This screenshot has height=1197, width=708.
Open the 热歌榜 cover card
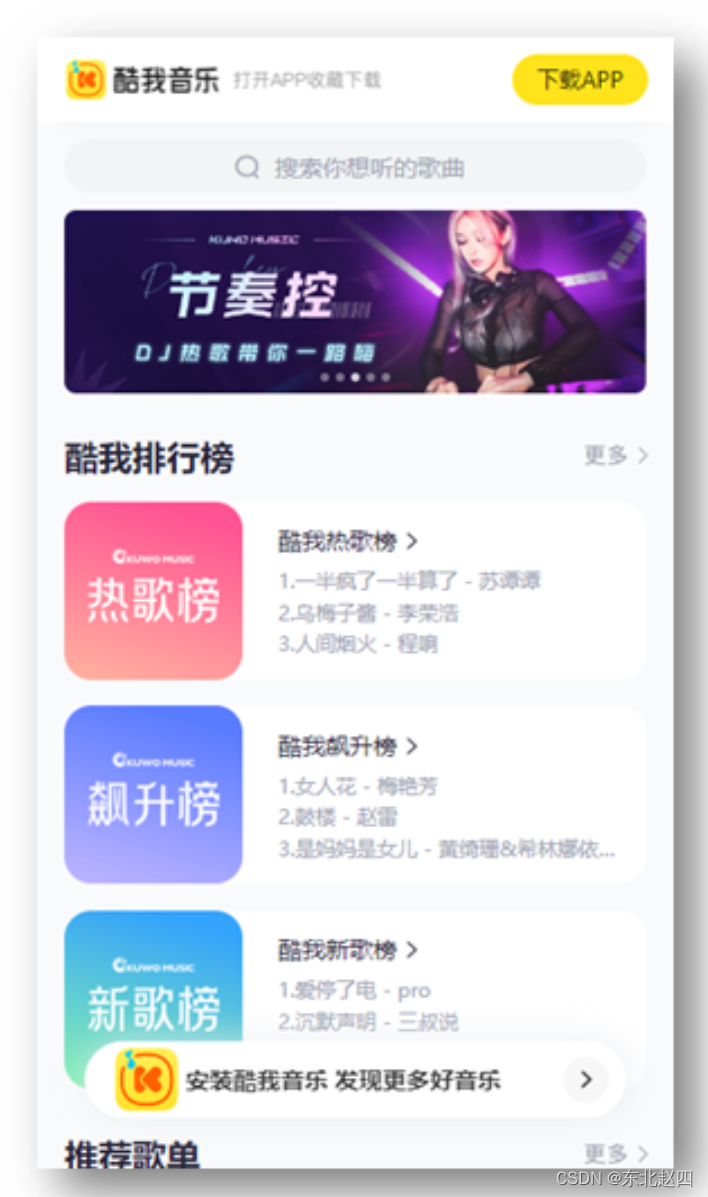(153, 591)
